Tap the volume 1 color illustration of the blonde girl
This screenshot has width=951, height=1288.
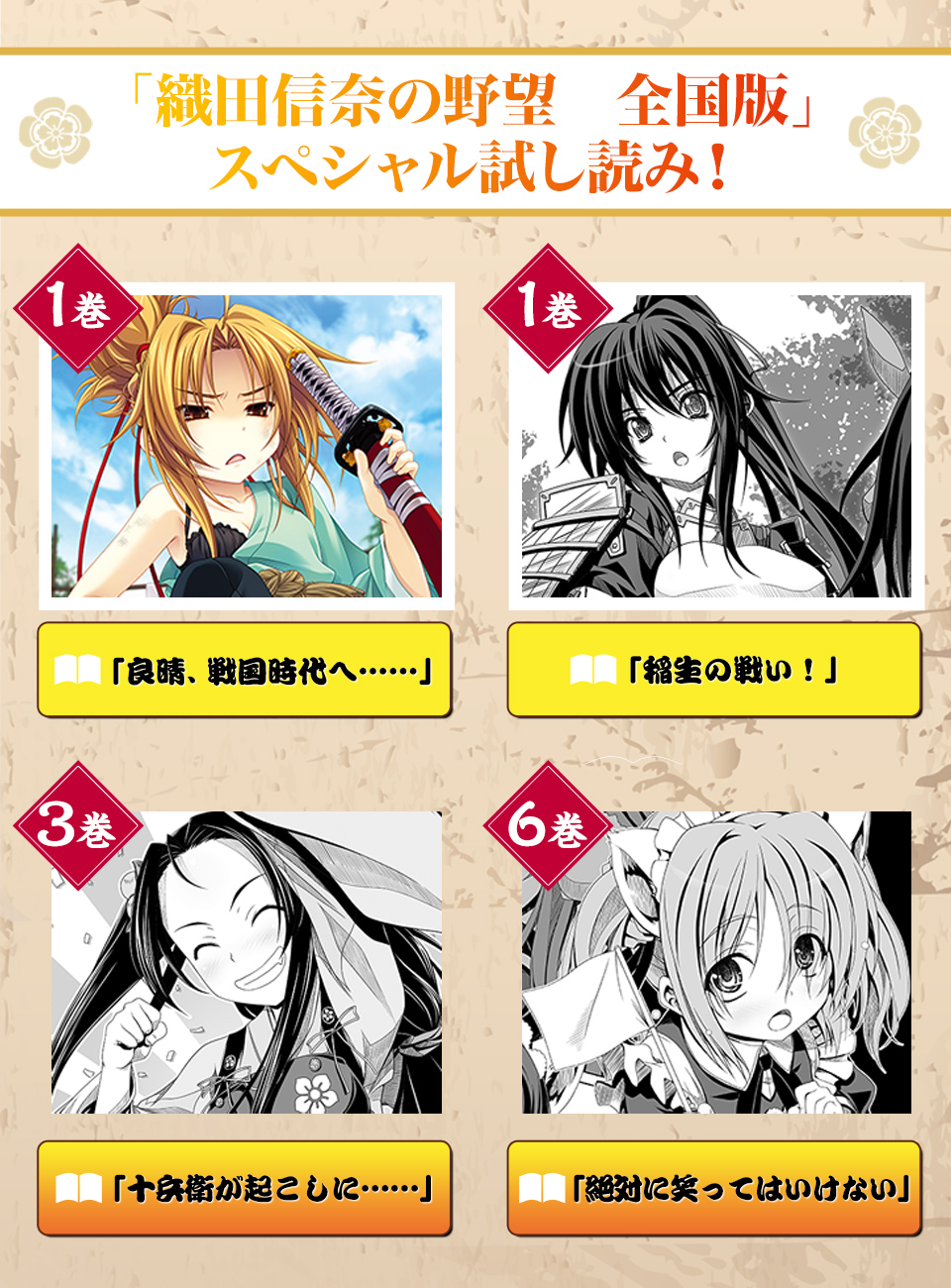pyautogui.click(x=248, y=446)
